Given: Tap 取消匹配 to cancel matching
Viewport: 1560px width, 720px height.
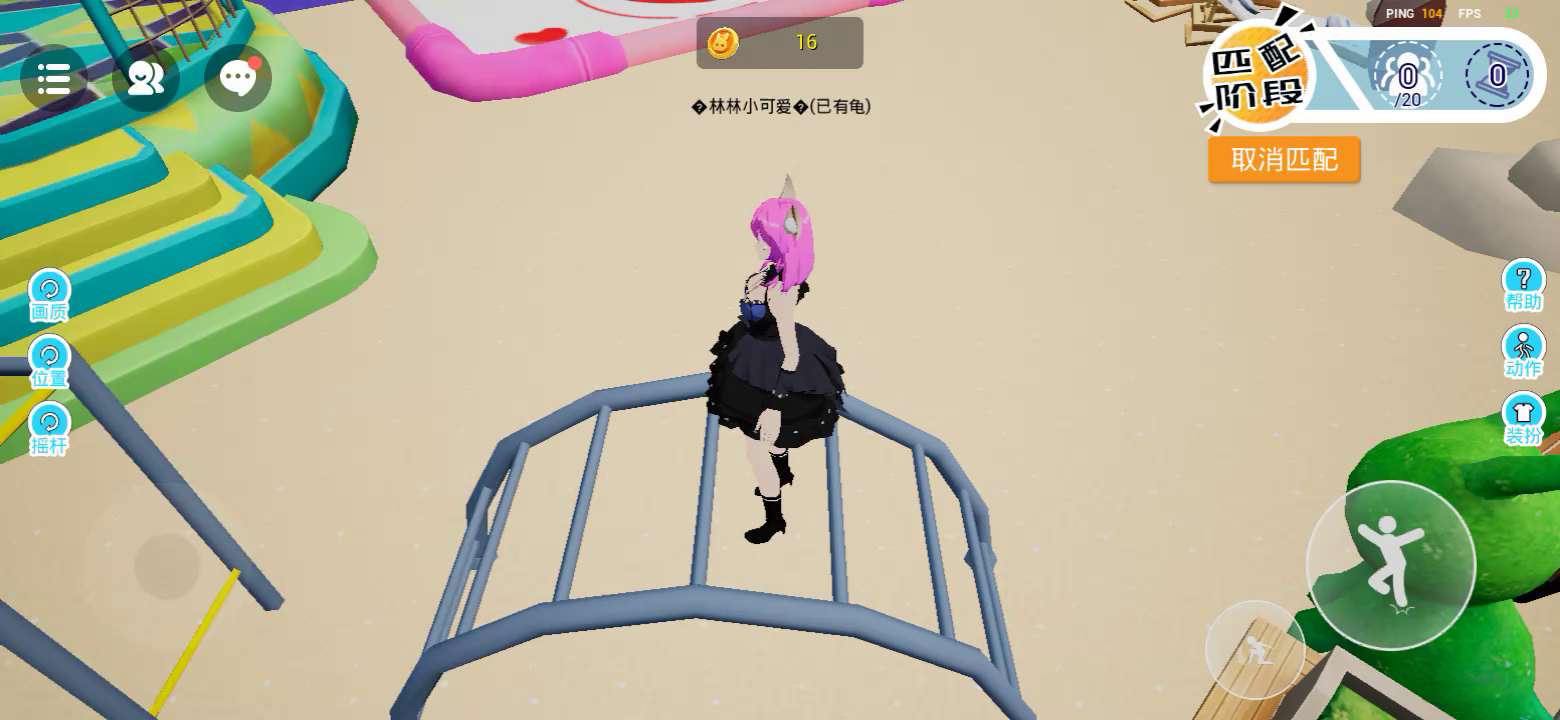Looking at the screenshot, I should [1283, 160].
